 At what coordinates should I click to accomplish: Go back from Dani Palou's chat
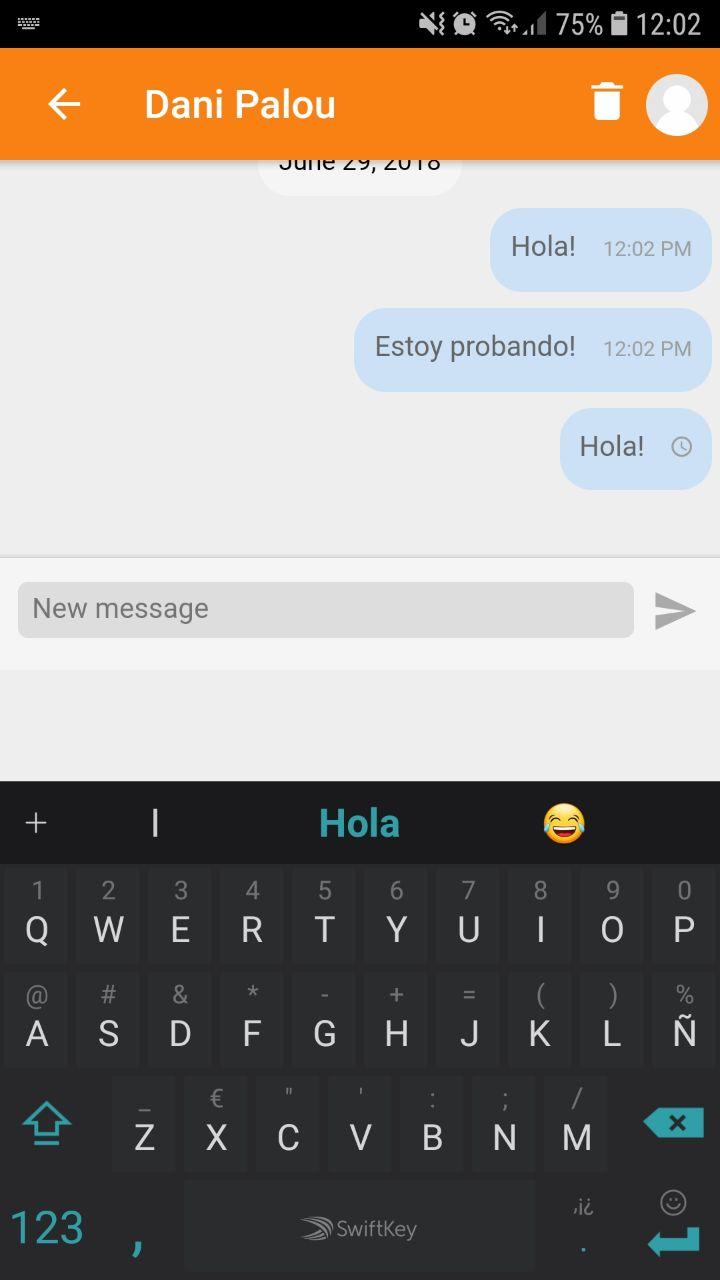64,104
